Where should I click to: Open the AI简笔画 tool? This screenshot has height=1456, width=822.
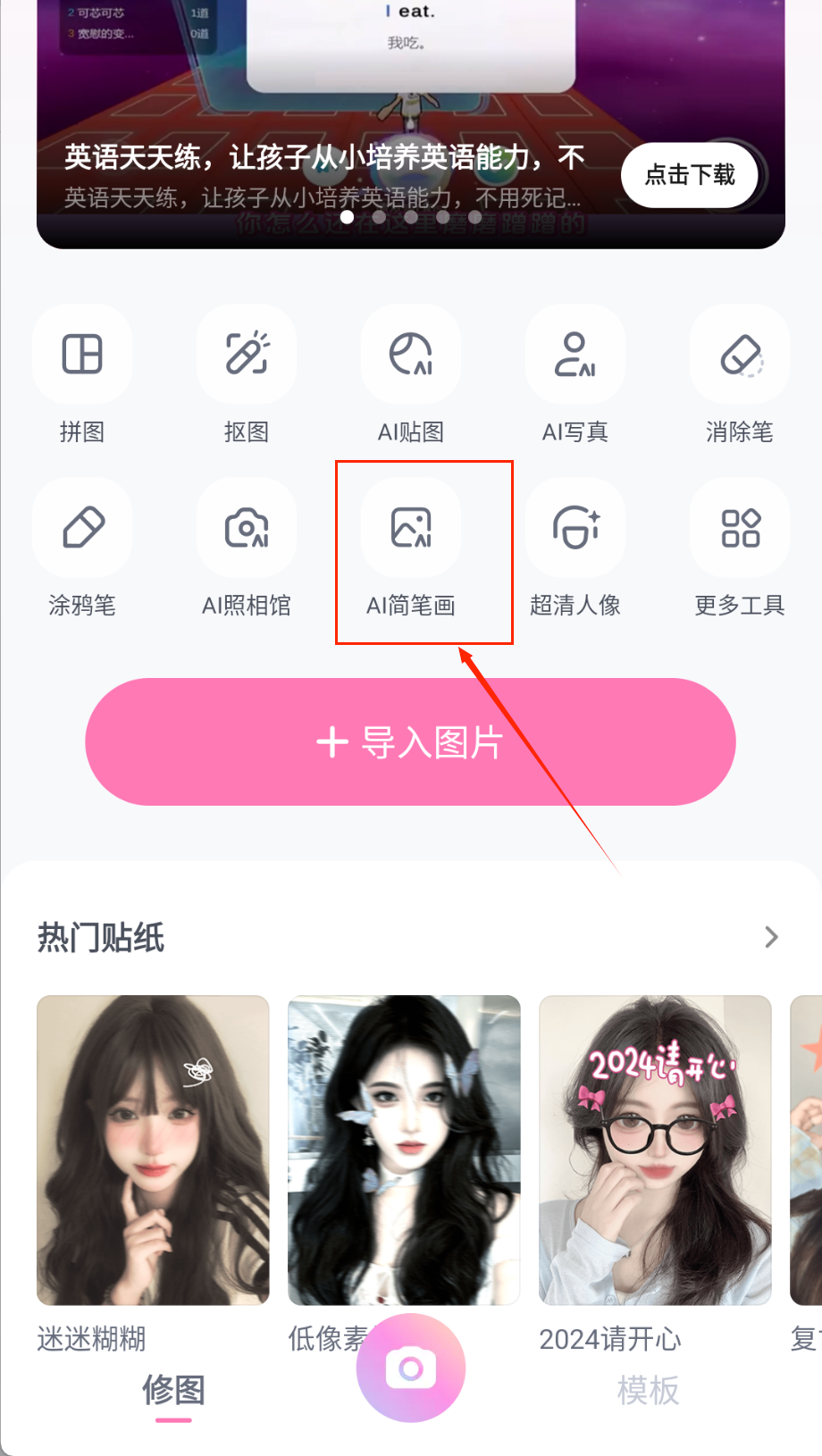click(411, 528)
